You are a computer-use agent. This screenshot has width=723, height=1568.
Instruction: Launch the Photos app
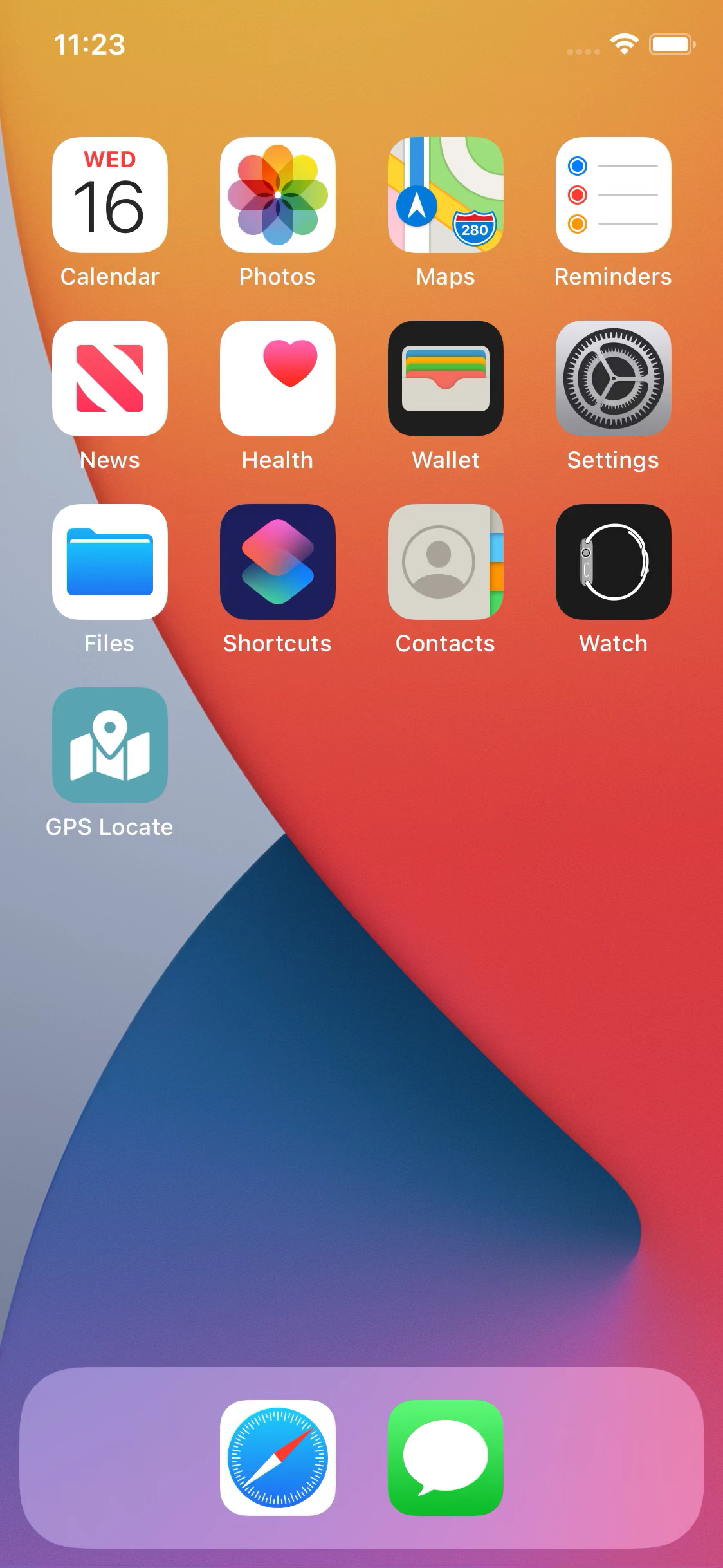(x=277, y=195)
